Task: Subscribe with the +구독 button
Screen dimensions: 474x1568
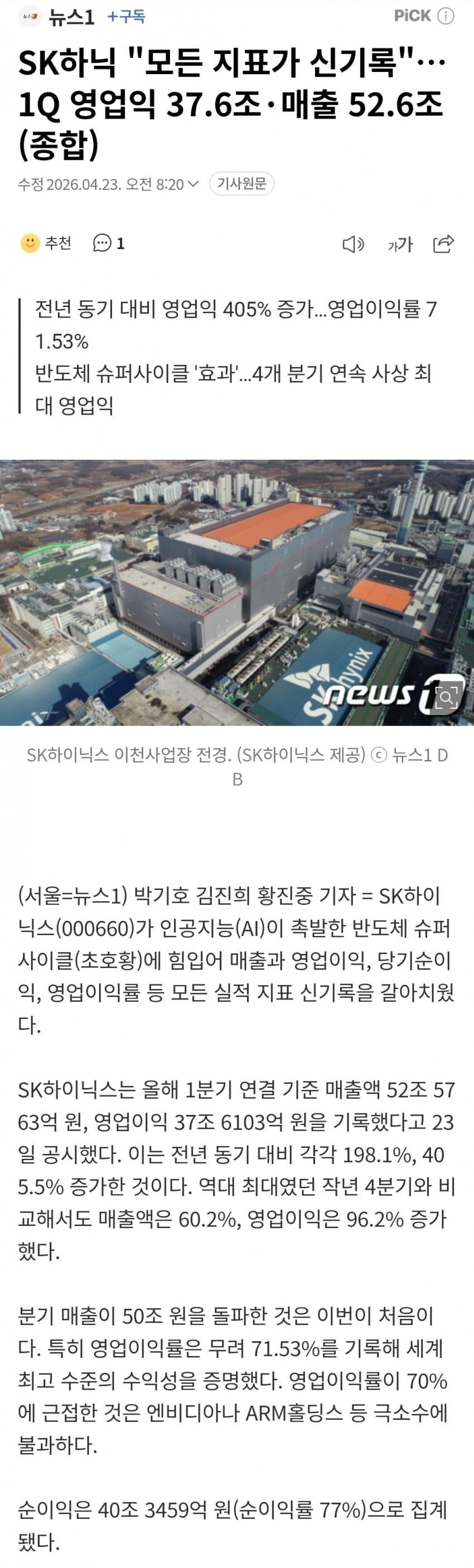Action: (x=127, y=16)
